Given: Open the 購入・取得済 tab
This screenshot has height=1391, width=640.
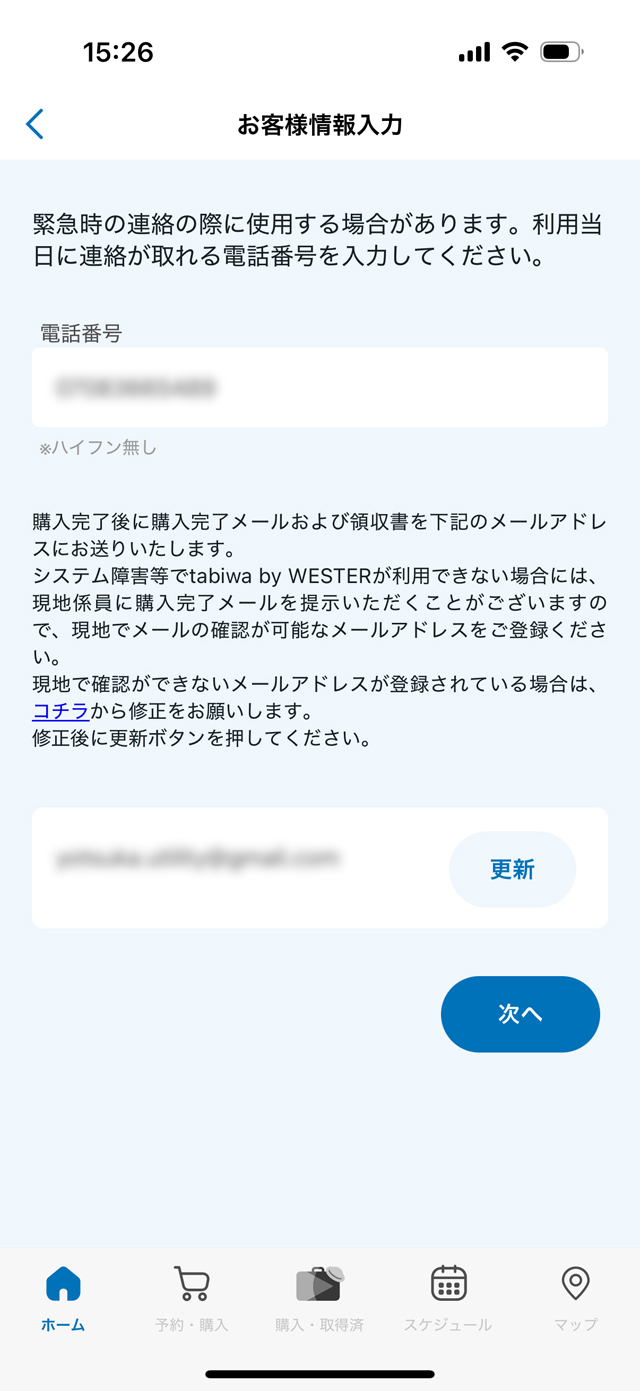Looking at the screenshot, I should (x=320, y=1298).
